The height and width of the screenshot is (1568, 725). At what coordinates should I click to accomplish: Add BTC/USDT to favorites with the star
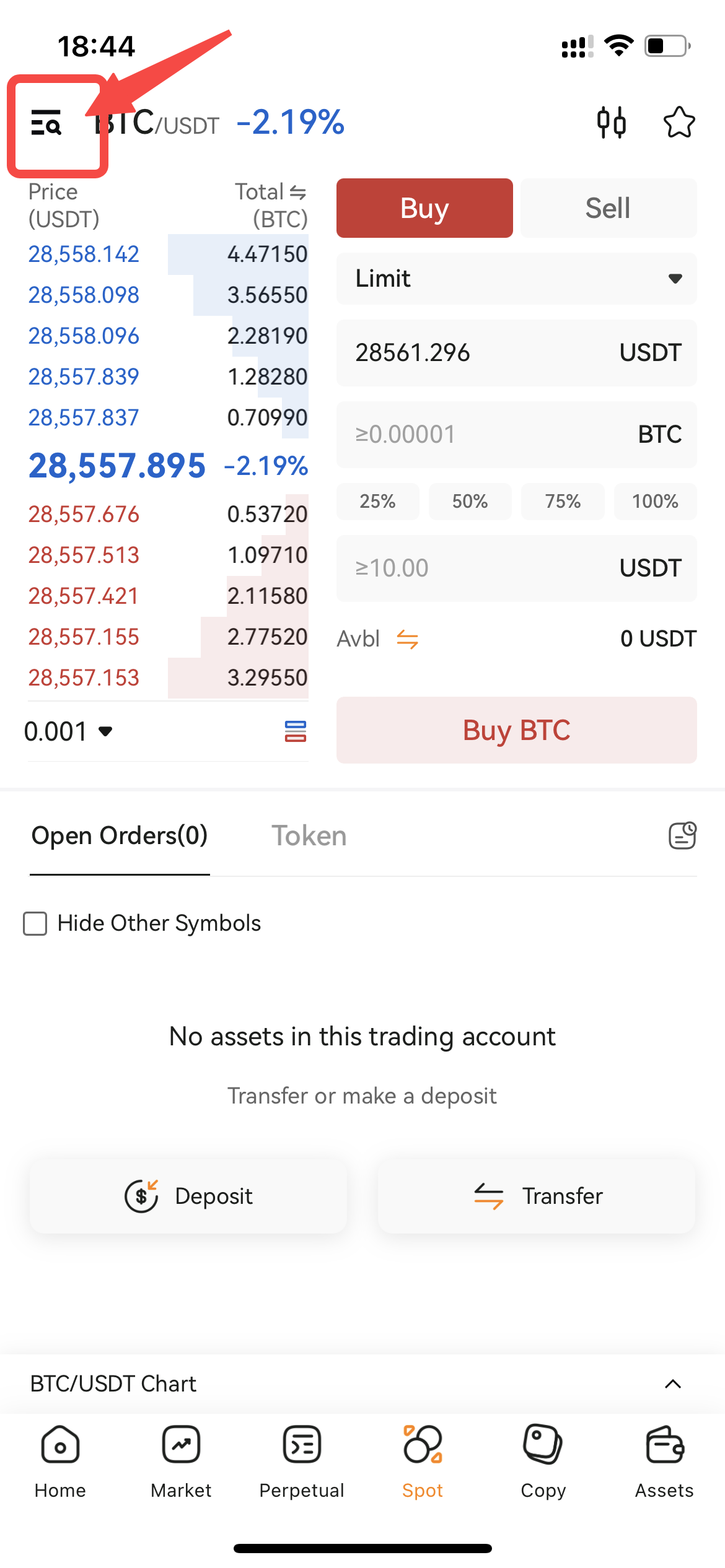point(679,122)
